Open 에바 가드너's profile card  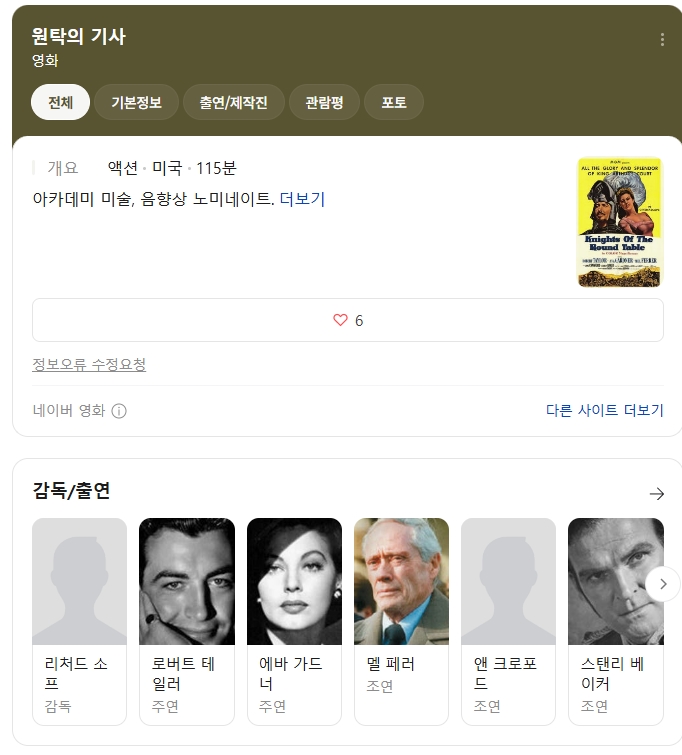[x=294, y=621]
